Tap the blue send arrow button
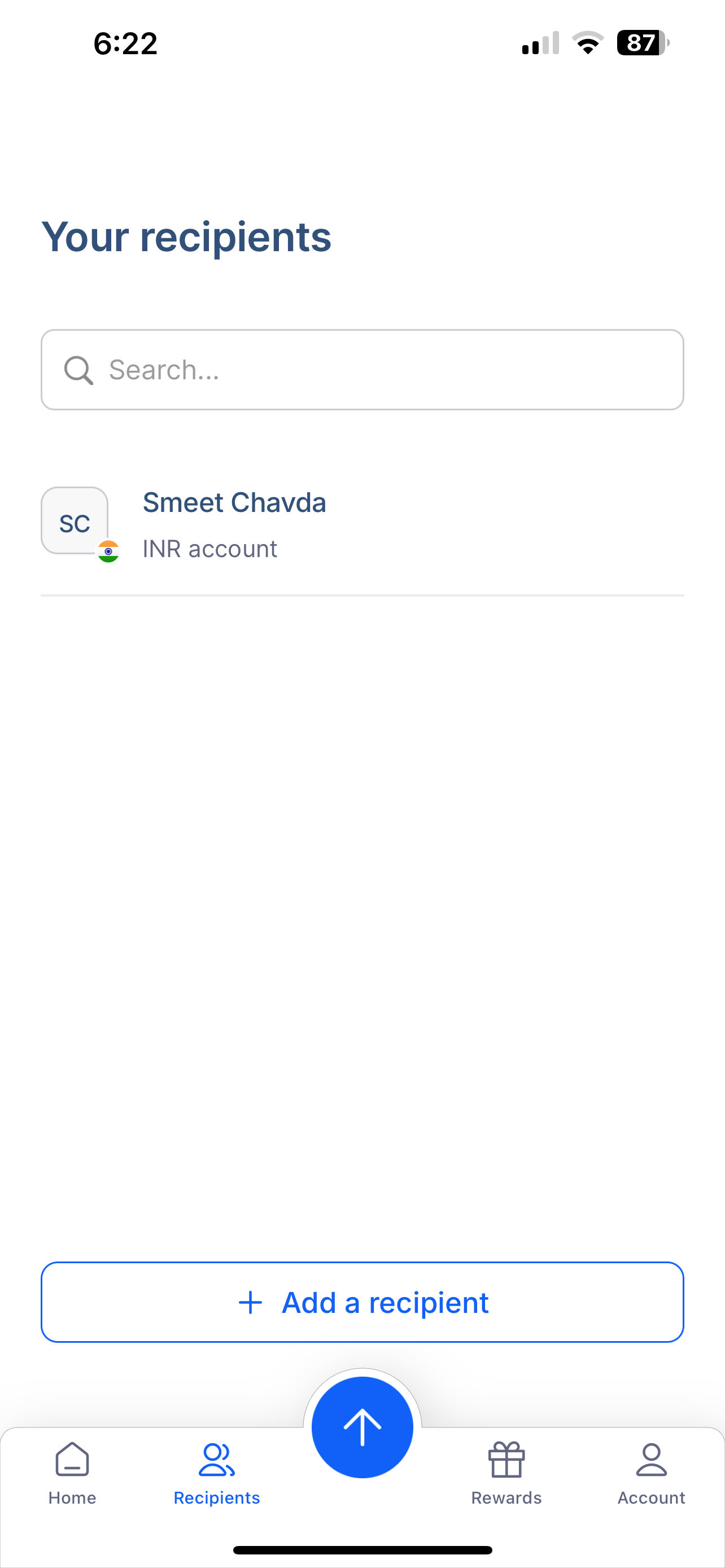 coord(362,1427)
